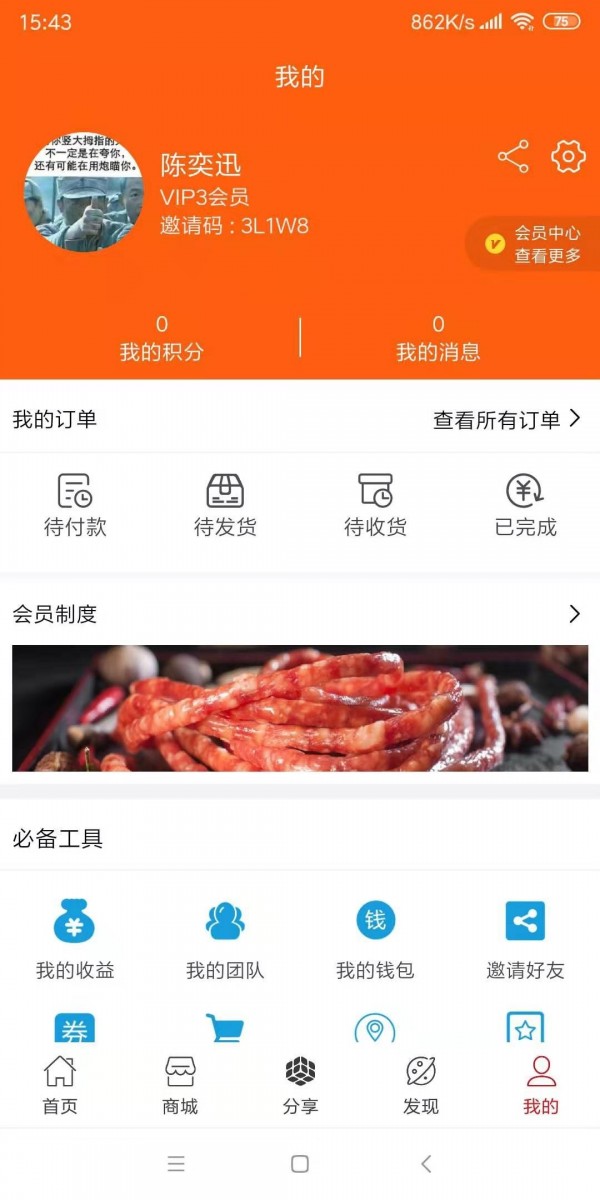Viewport: 600px width, 1200px height.
Task: Tap the profile avatar picture
Action: click(83, 194)
